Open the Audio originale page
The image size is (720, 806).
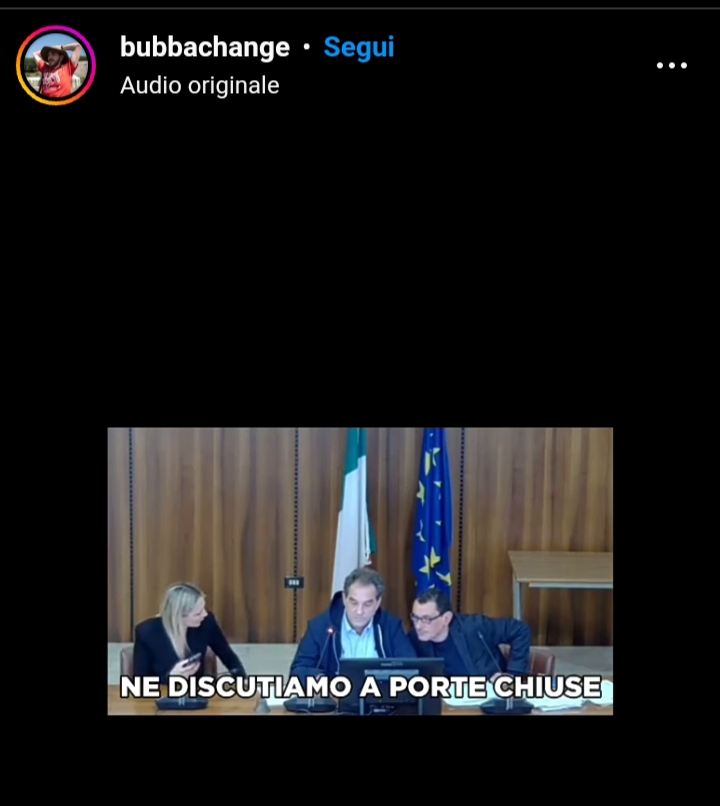pos(199,86)
